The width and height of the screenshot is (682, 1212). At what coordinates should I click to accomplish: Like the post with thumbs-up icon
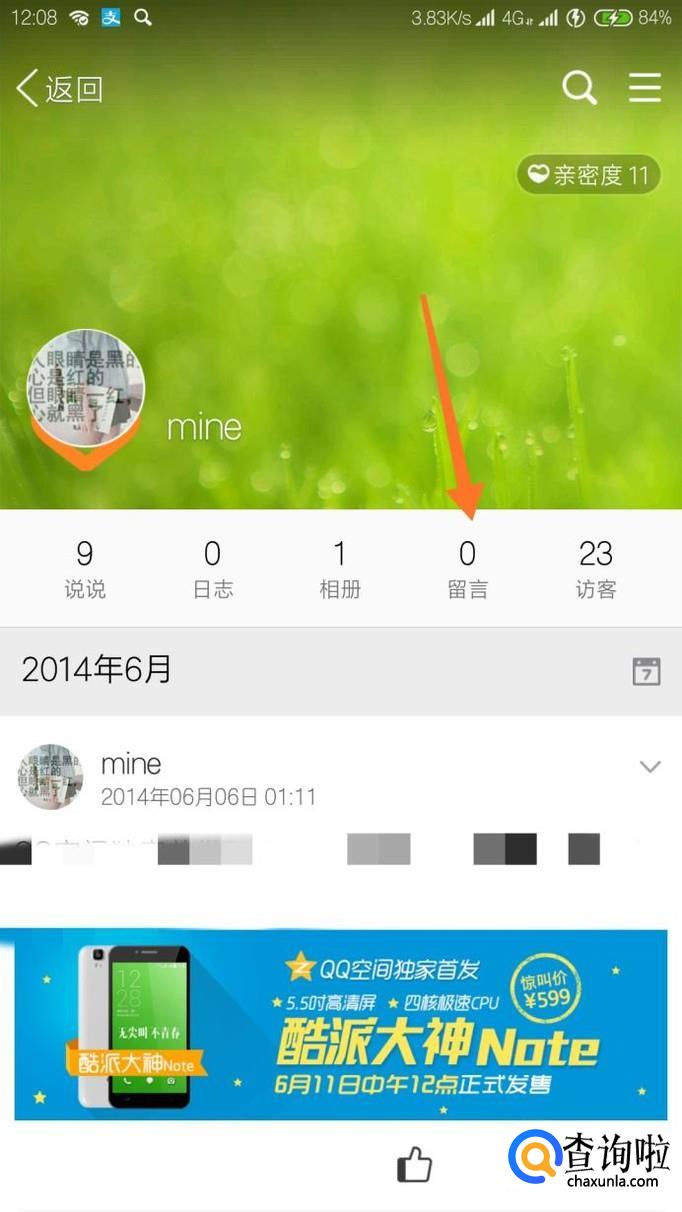414,1165
